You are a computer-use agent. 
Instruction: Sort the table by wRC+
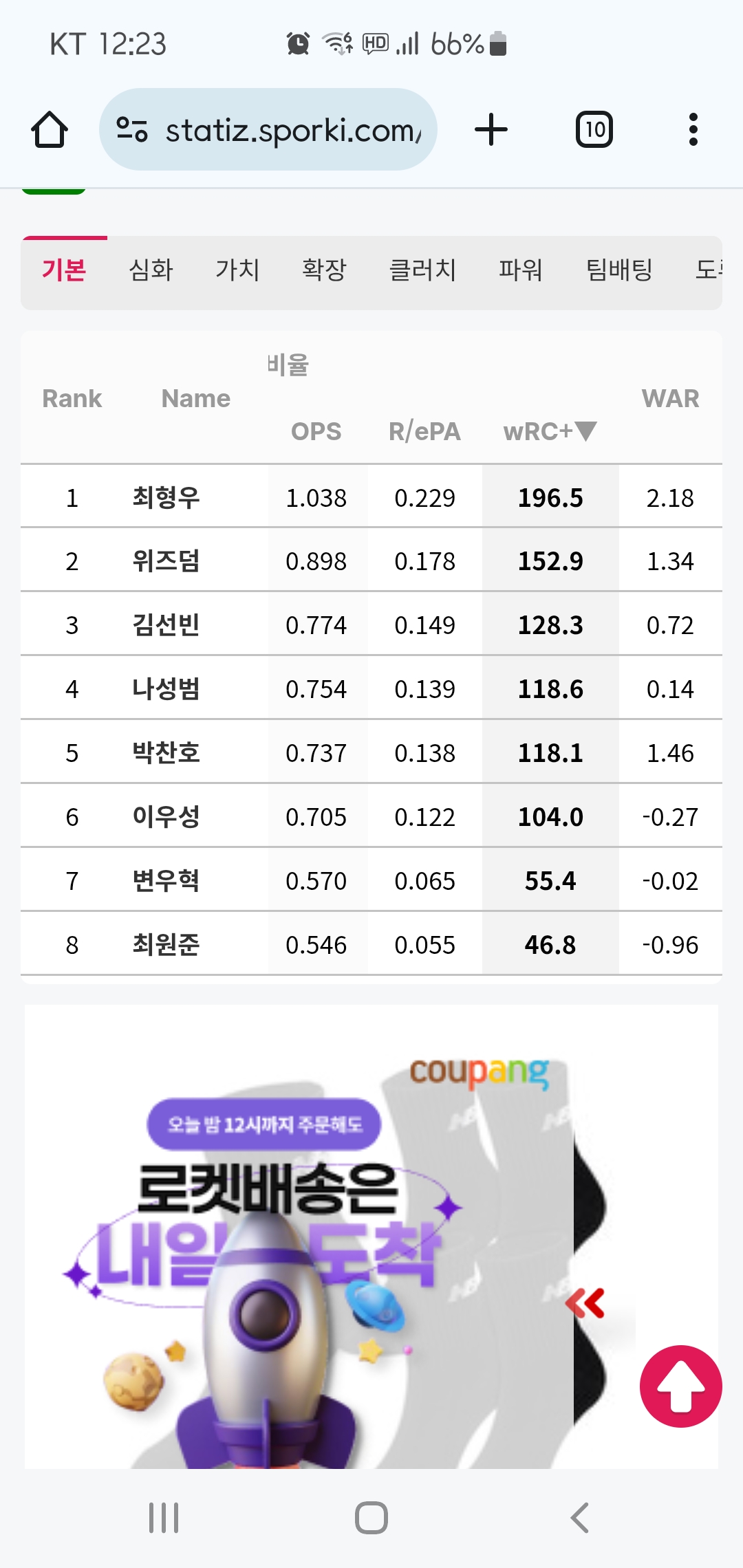point(550,431)
